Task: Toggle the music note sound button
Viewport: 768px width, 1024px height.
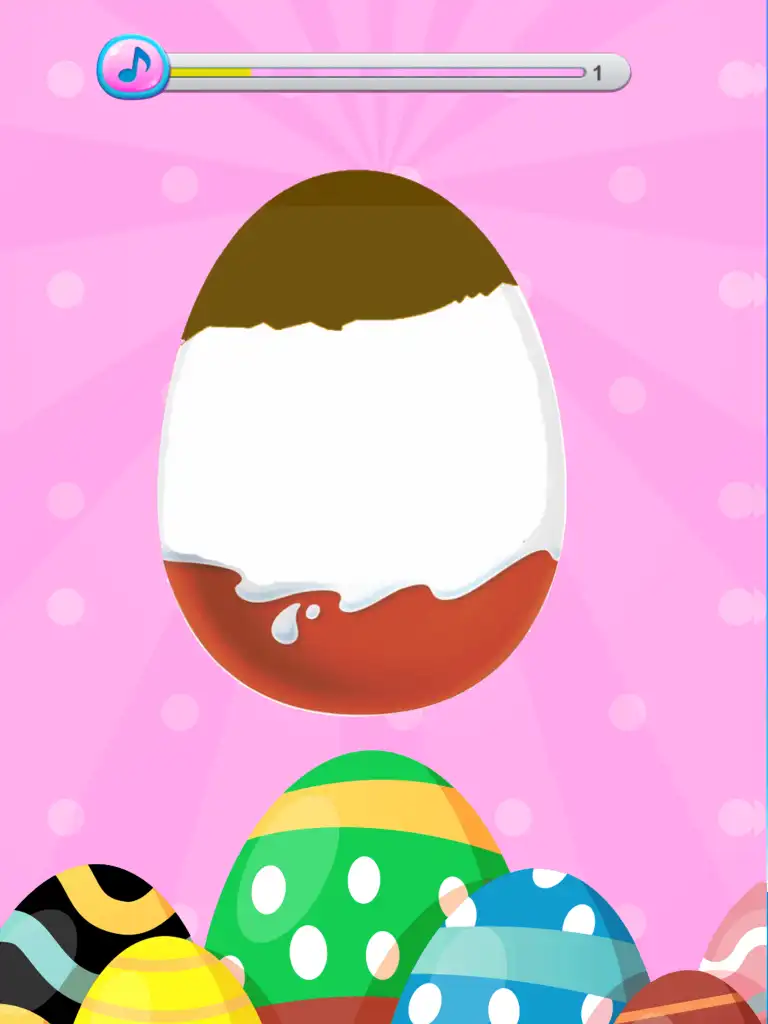Action: click(132, 67)
